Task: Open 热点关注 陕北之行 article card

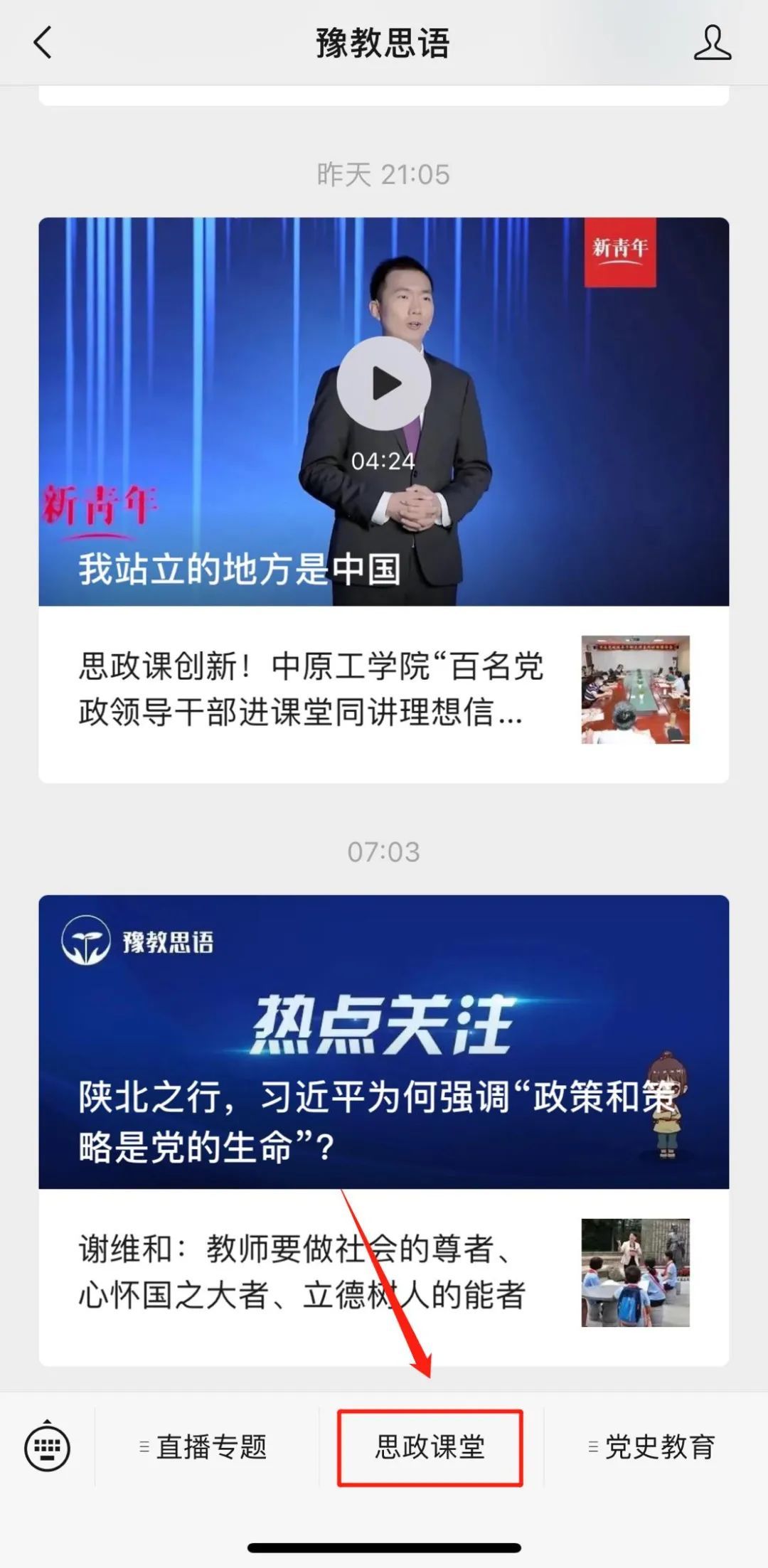Action: click(x=383, y=1040)
